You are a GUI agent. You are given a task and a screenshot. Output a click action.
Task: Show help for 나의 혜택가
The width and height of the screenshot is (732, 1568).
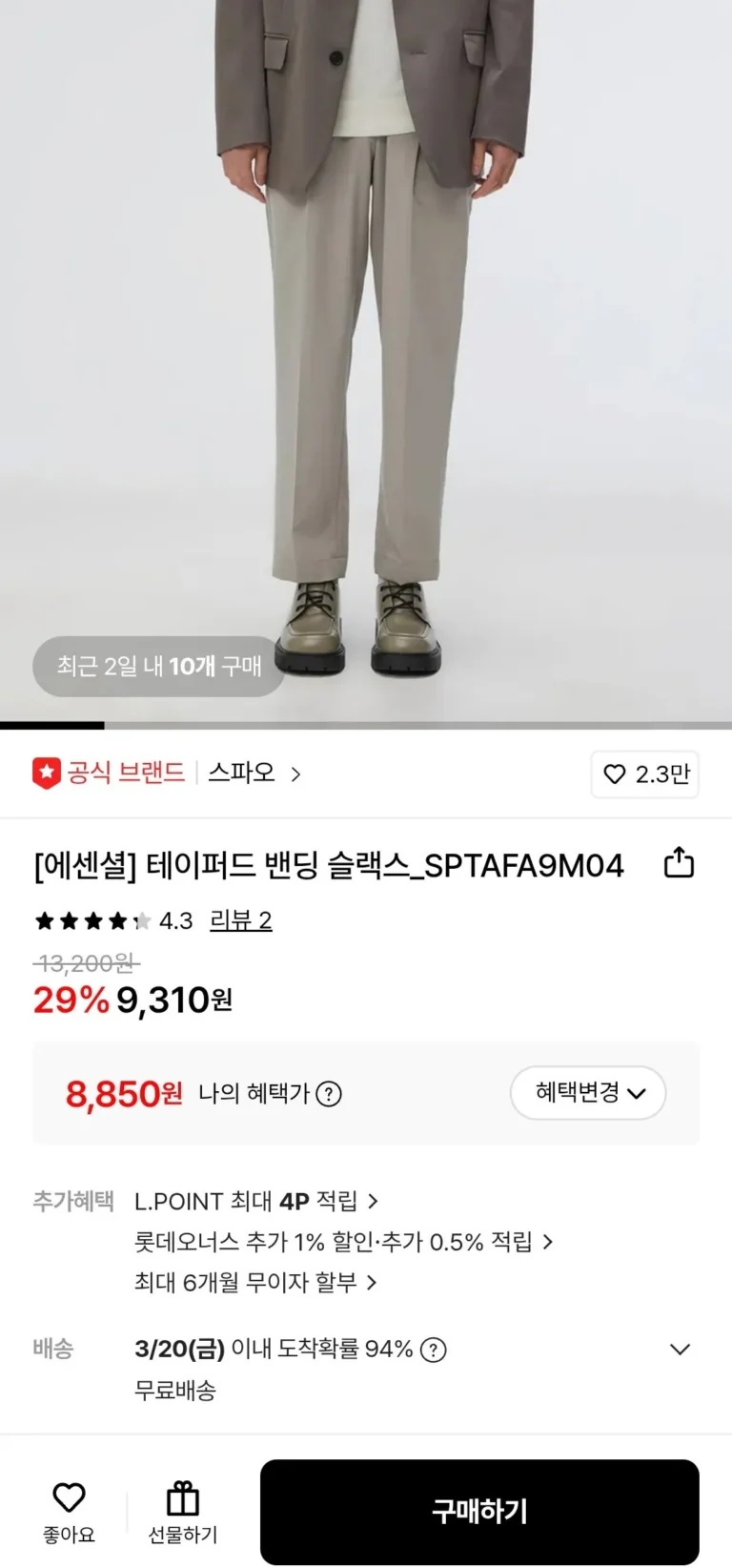coord(329,1094)
